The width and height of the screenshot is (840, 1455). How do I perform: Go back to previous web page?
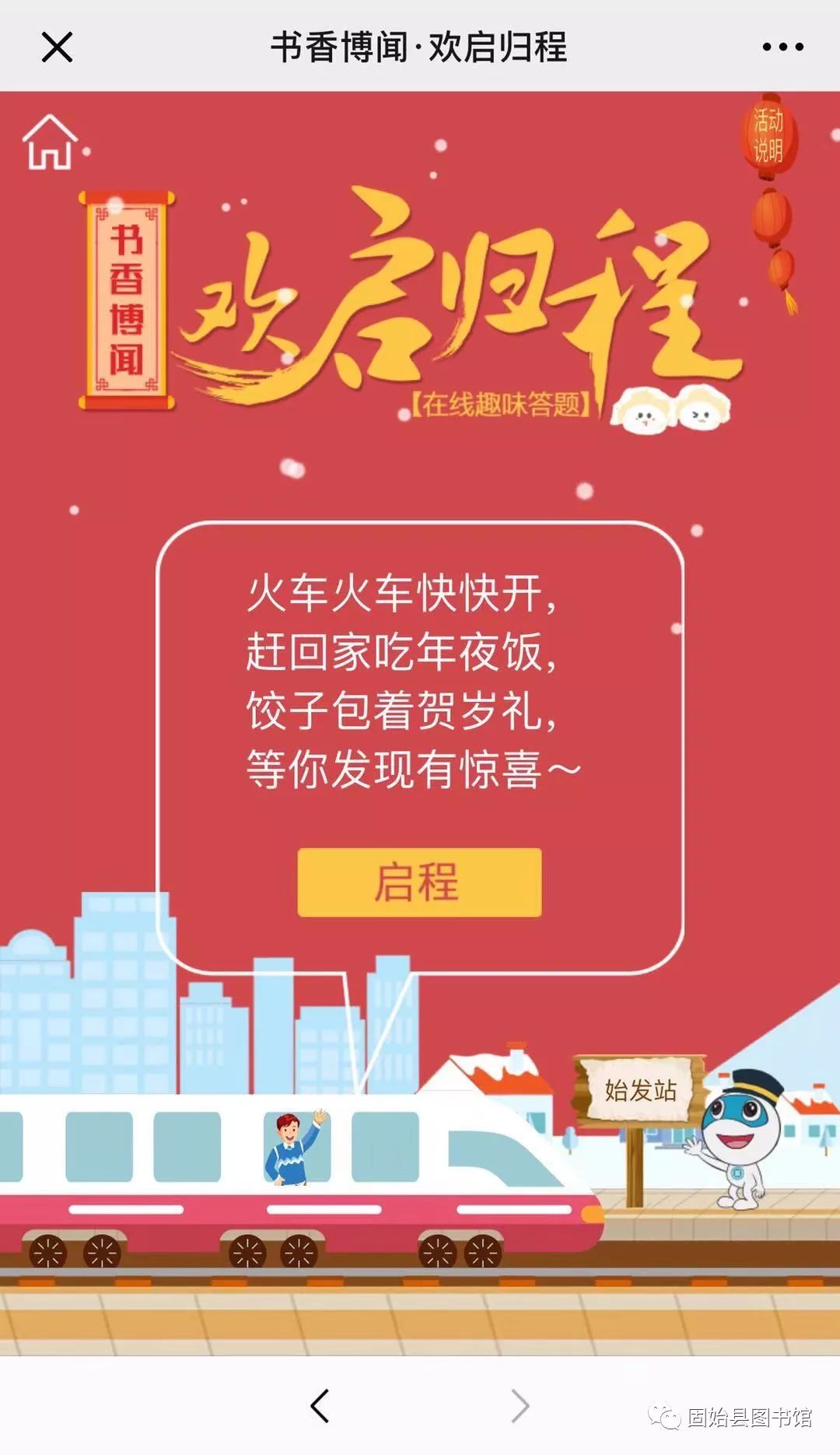[320, 1406]
